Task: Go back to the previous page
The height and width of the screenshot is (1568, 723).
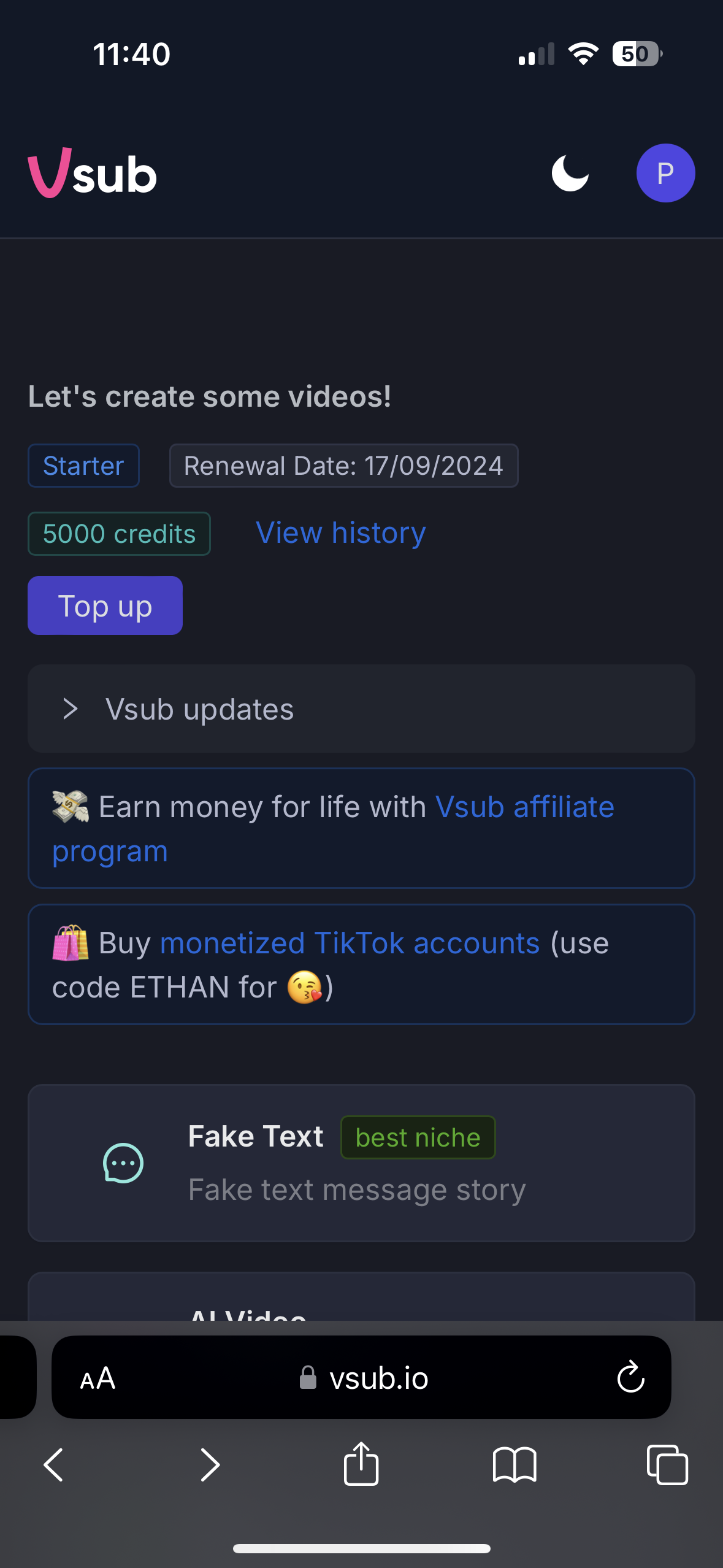Action: pos(54,1464)
